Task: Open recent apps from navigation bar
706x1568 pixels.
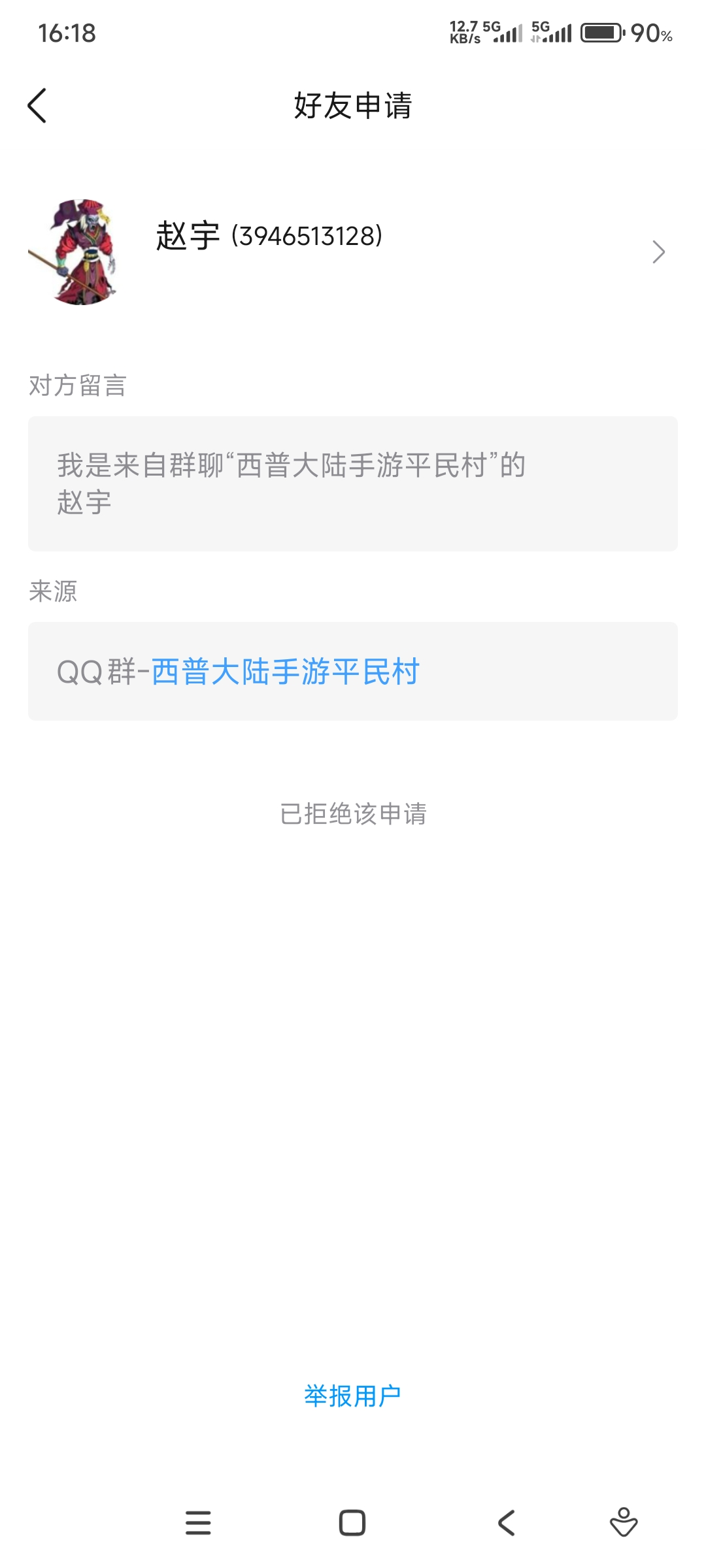Action: point(198,1523)
